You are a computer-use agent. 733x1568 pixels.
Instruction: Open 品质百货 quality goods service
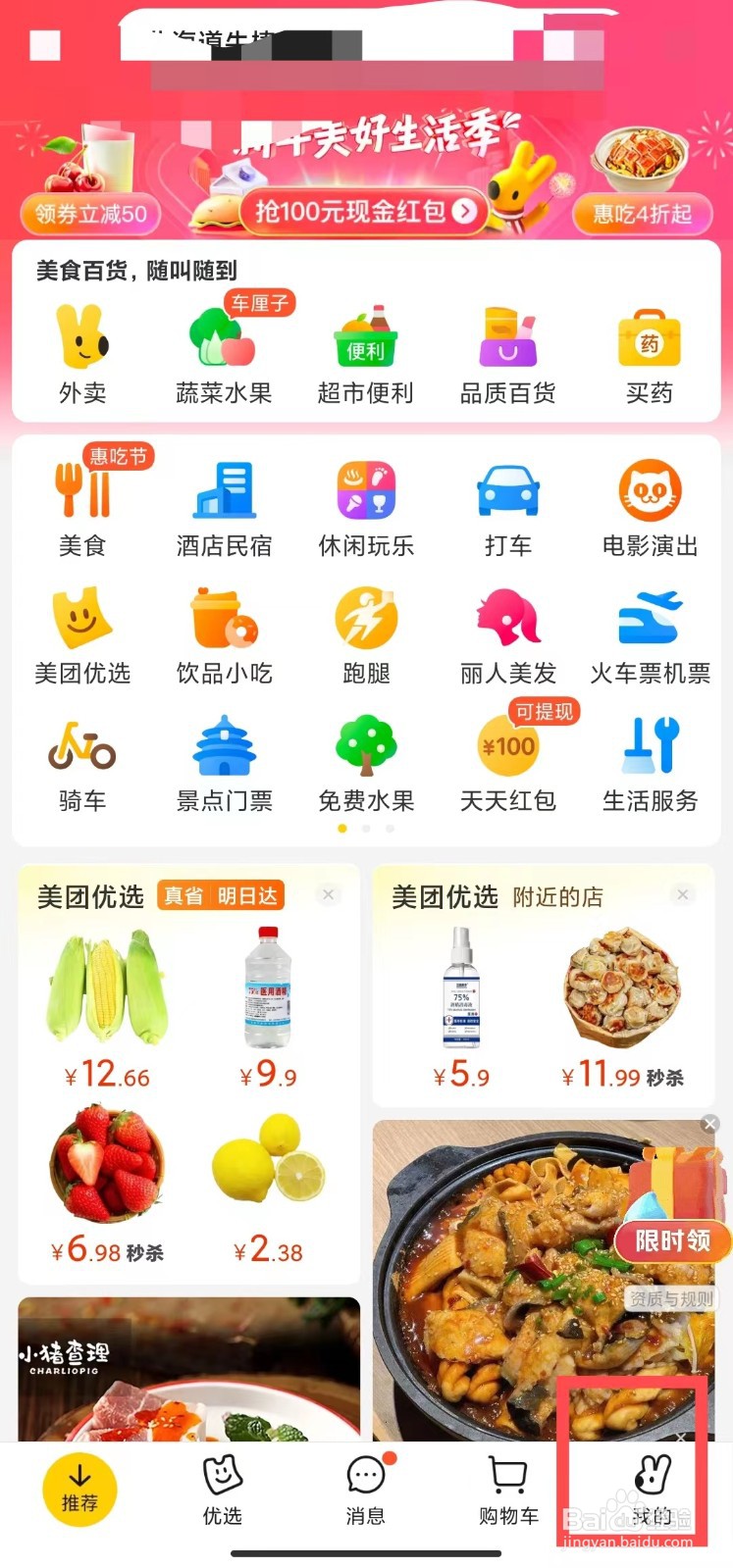507,351
